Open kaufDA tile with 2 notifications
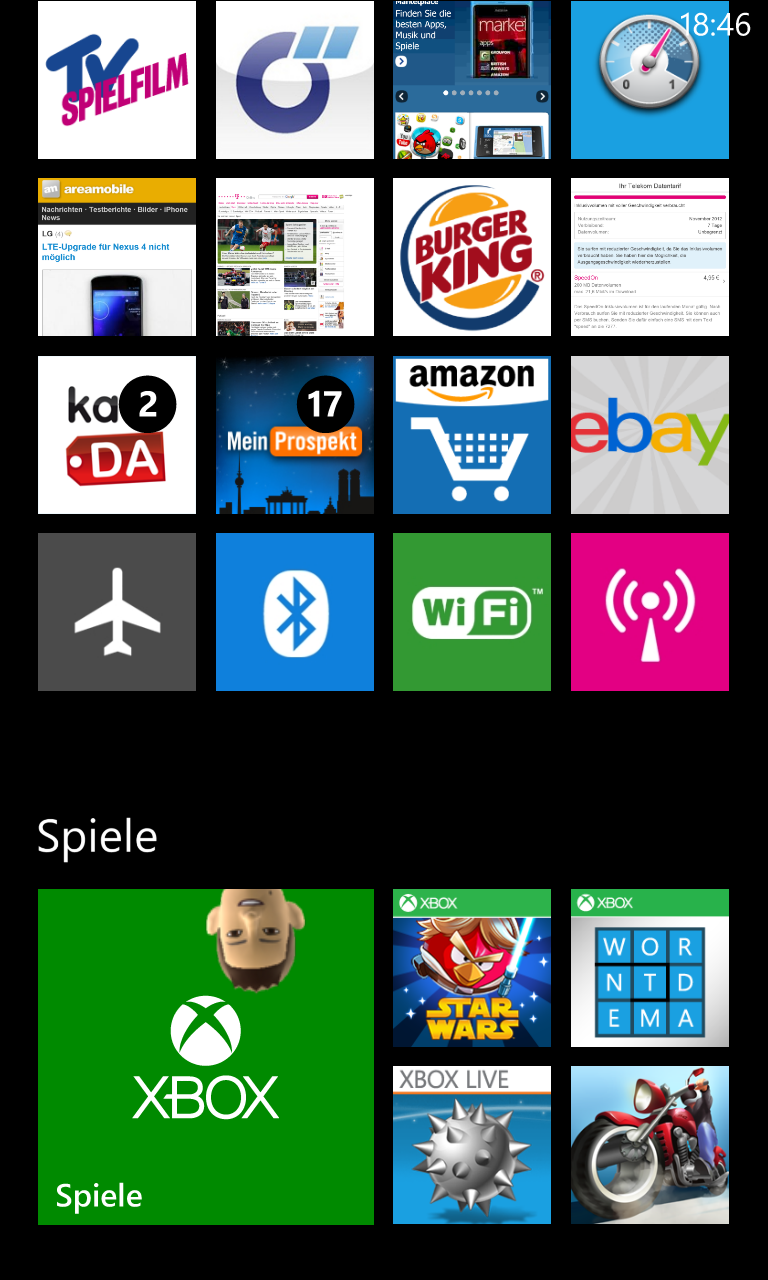The image size is (768, 1280). pos(117,435)
